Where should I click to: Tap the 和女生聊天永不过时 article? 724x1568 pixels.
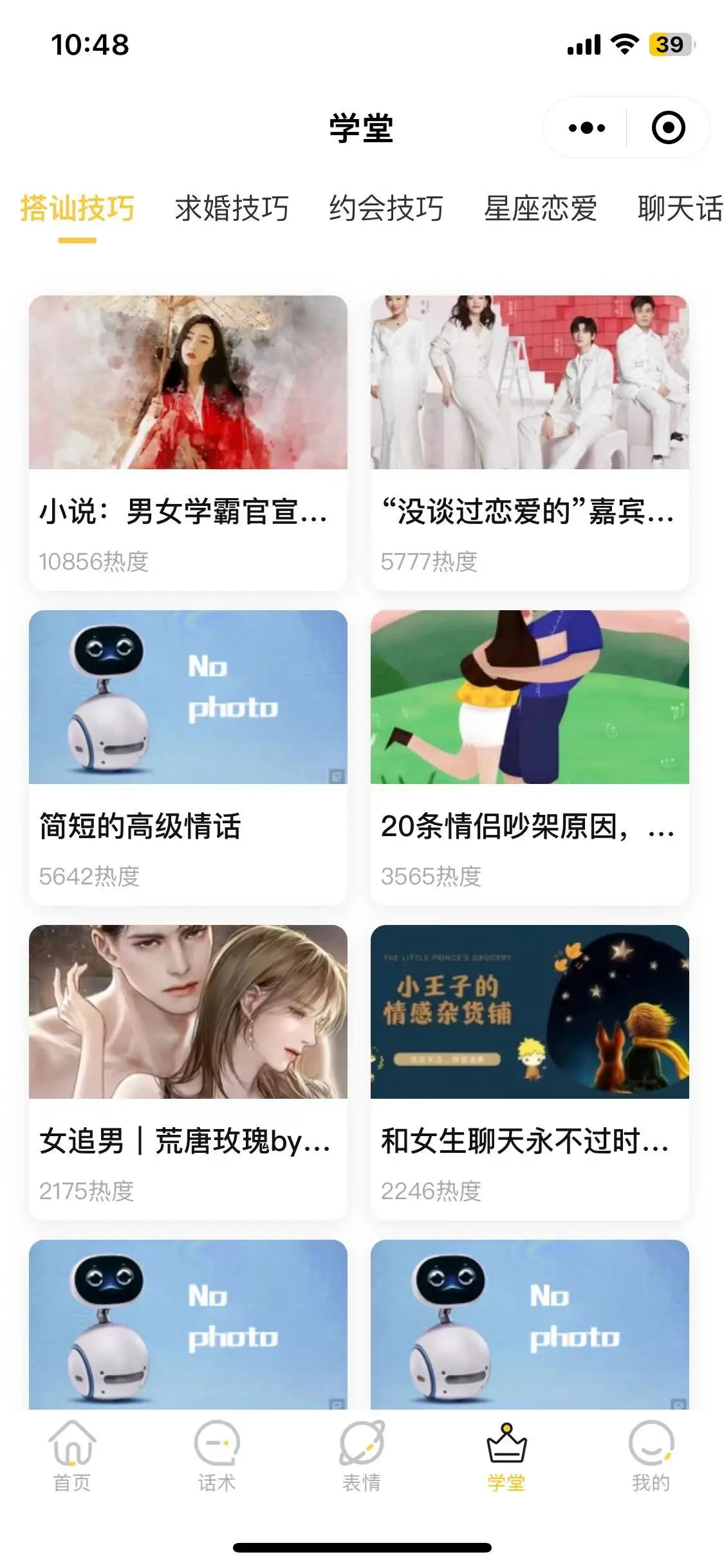(529, 1072)
